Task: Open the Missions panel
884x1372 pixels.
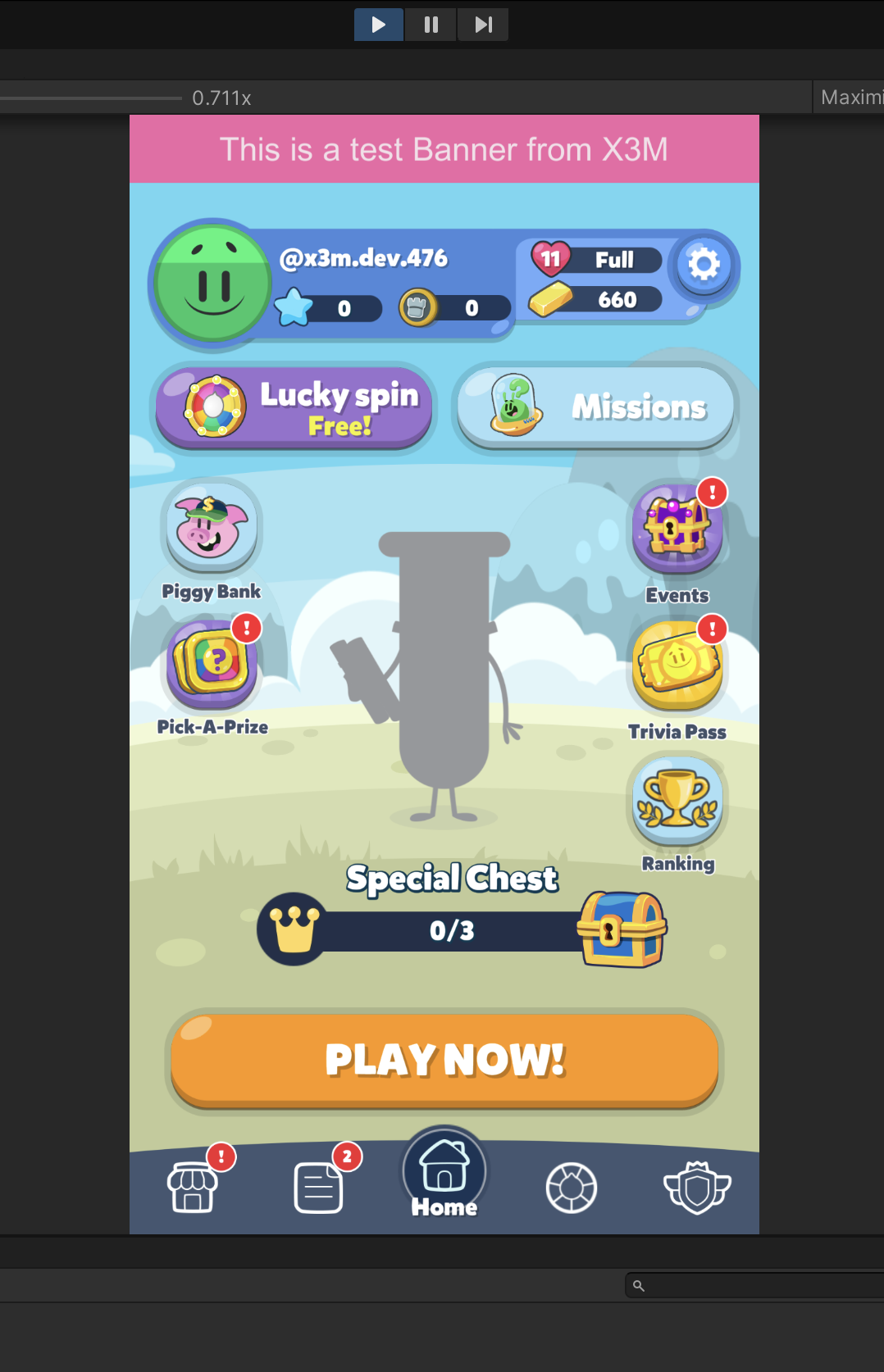Action: (x=595, y=407)
